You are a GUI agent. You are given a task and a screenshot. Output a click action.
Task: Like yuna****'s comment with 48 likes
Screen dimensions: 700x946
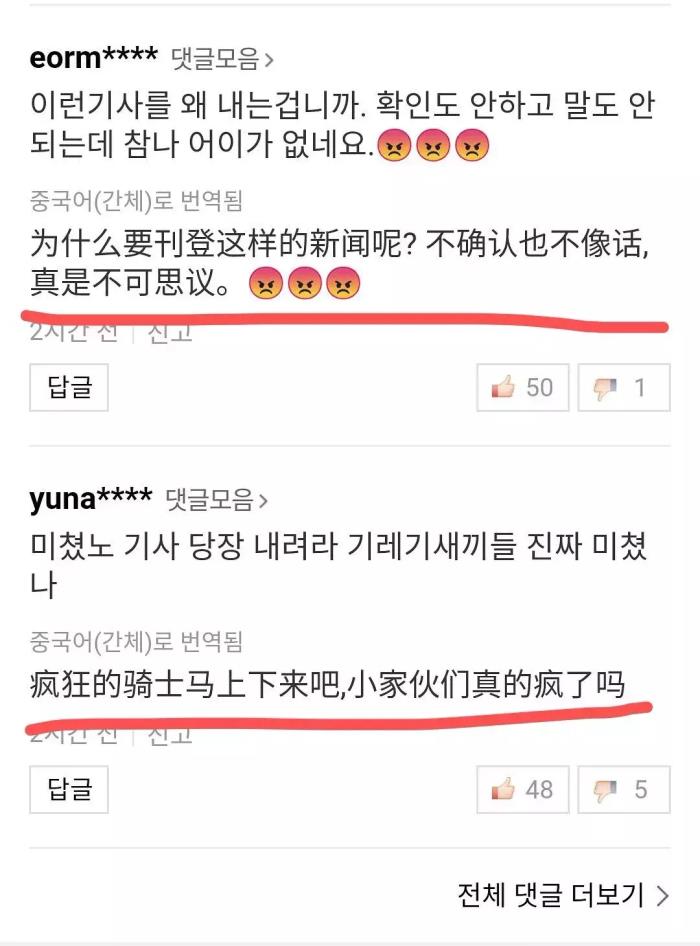523,789
